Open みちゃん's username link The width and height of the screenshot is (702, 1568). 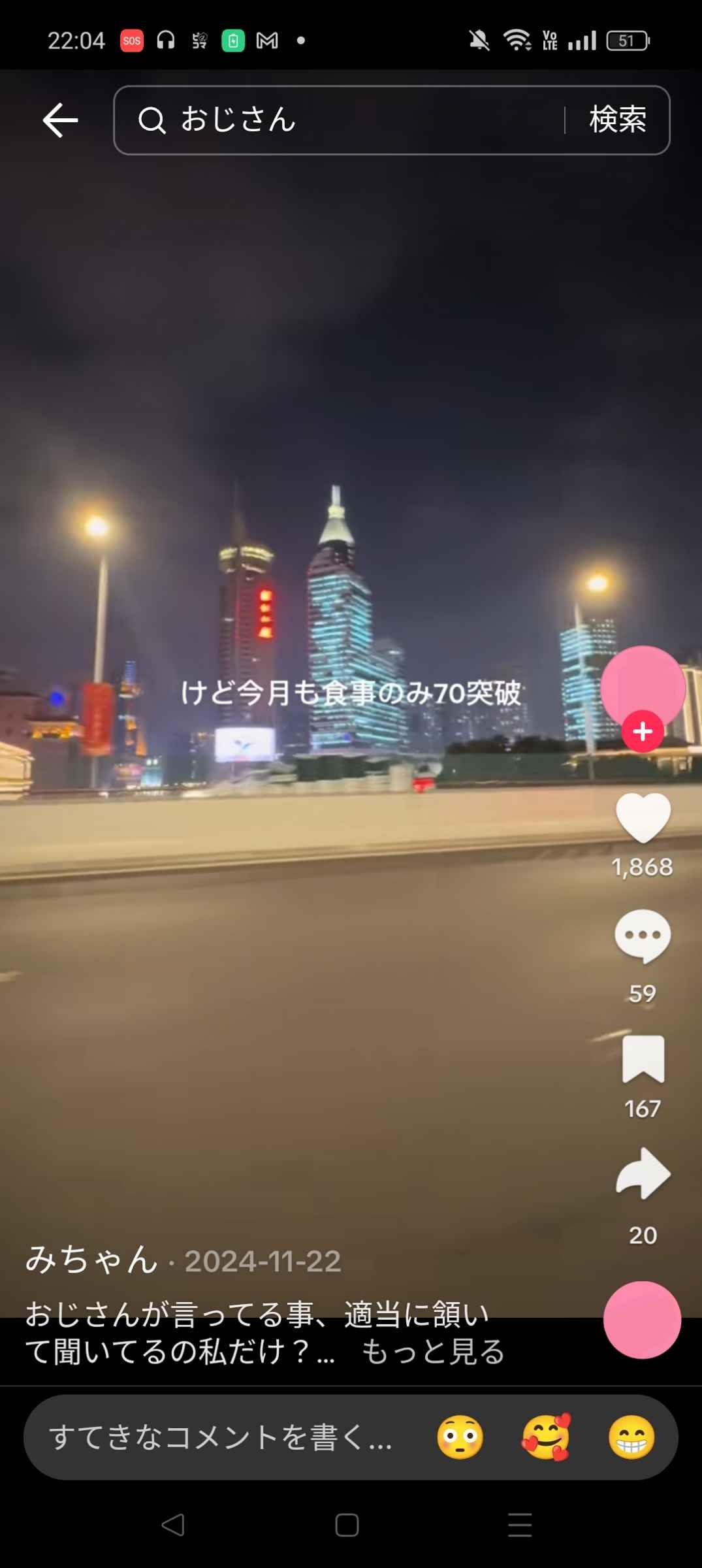click(91, 1260)
